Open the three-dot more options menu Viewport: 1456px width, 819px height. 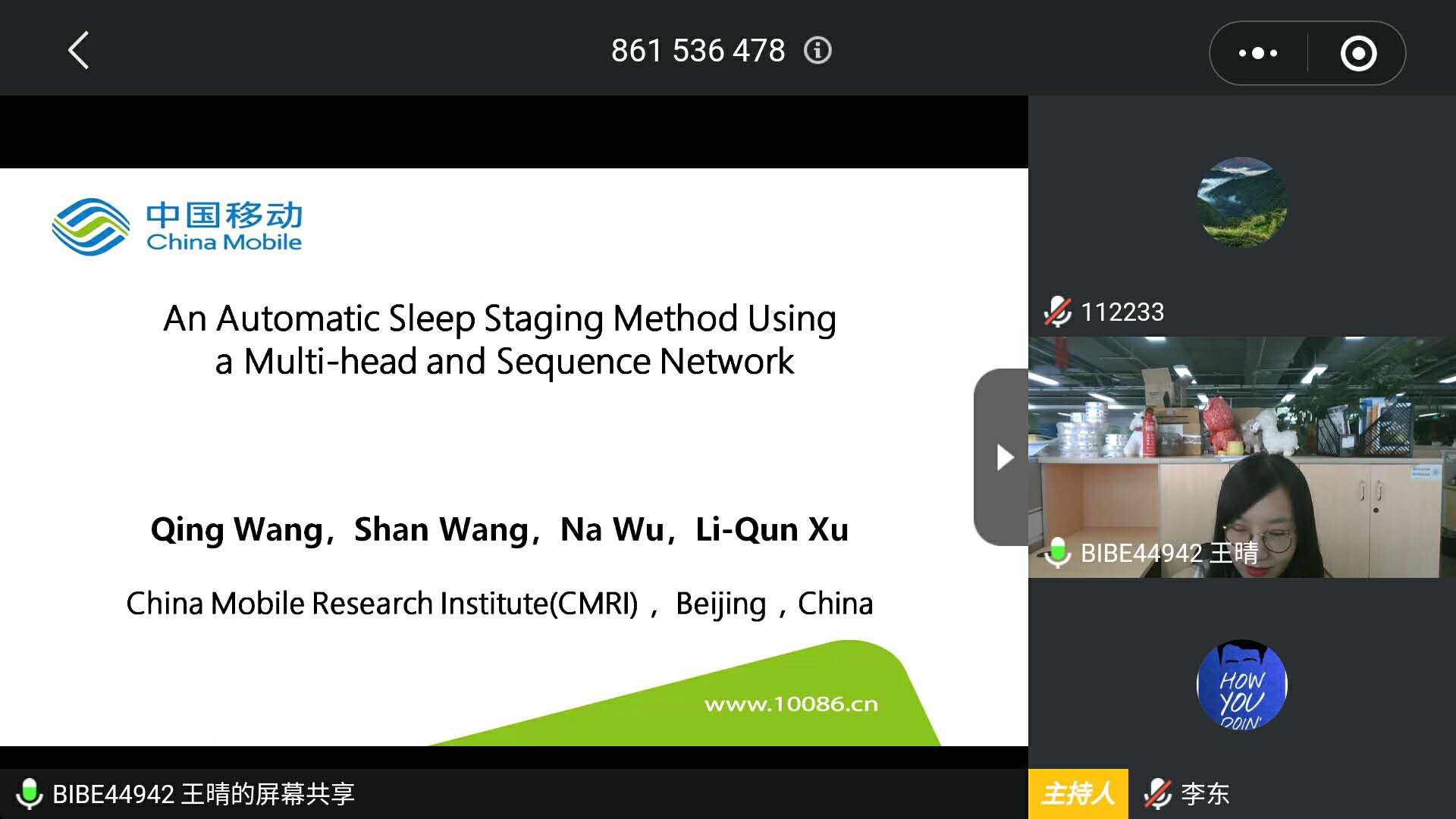point(1258,53)
